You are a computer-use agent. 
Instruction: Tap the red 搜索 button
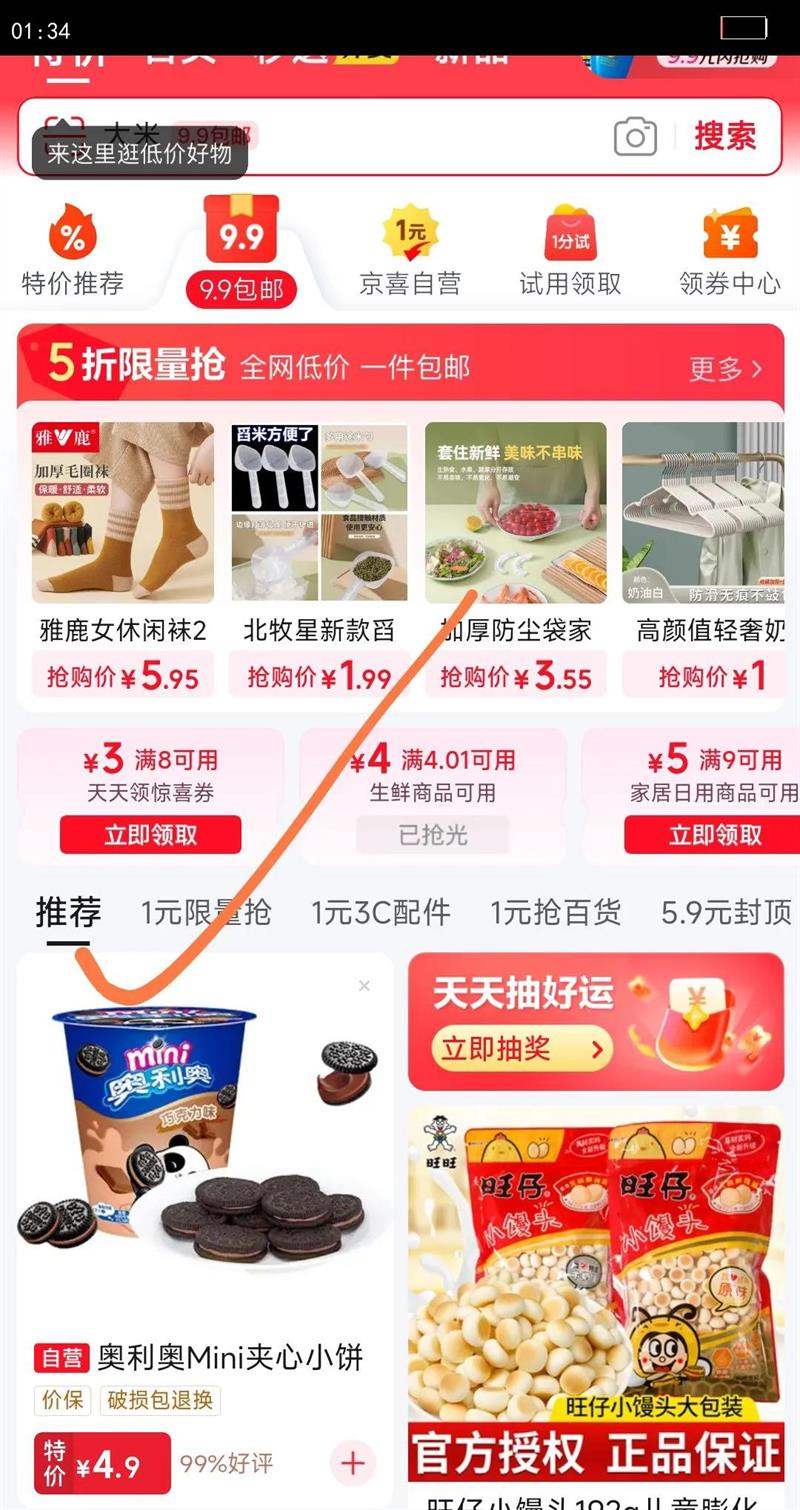tap(726, 136)
